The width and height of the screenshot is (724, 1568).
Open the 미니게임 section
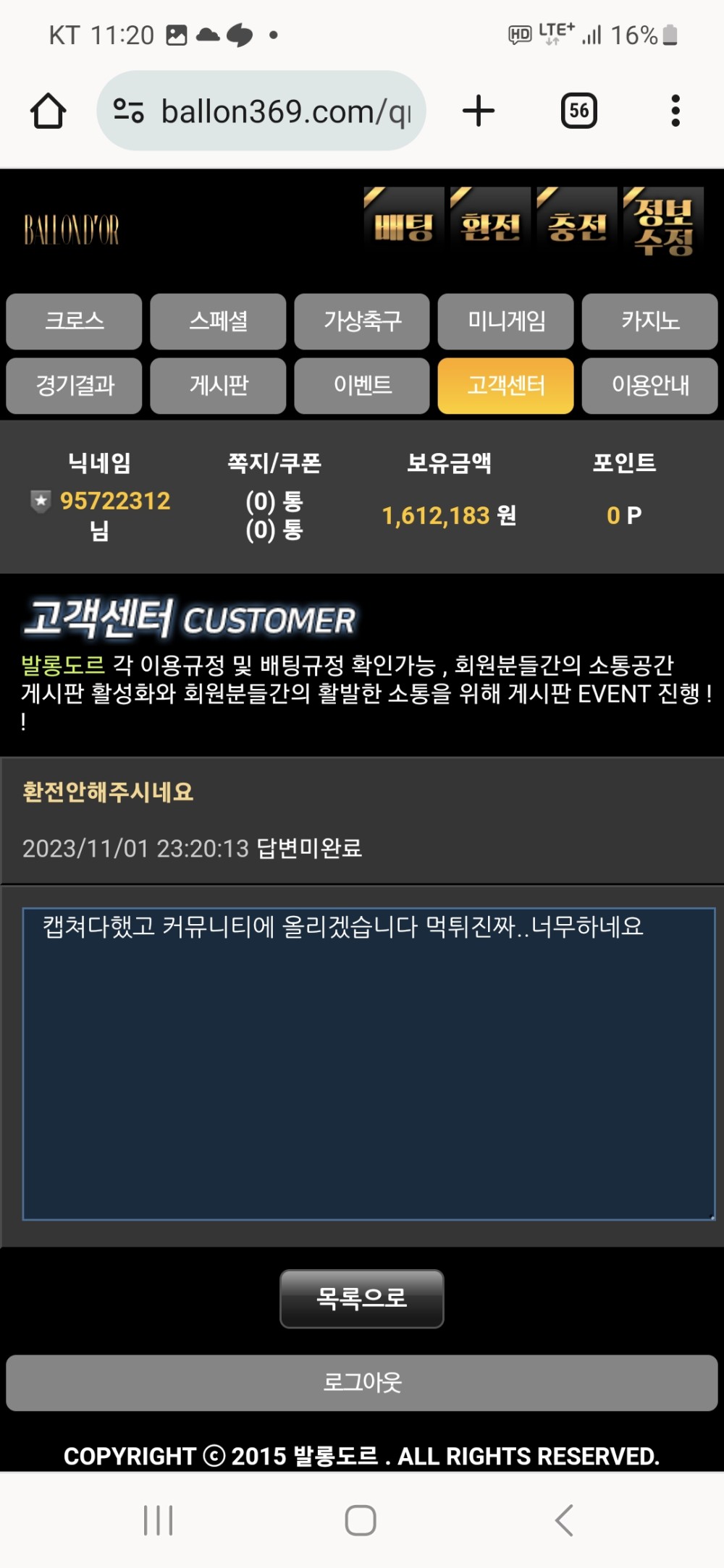point(505,321)
